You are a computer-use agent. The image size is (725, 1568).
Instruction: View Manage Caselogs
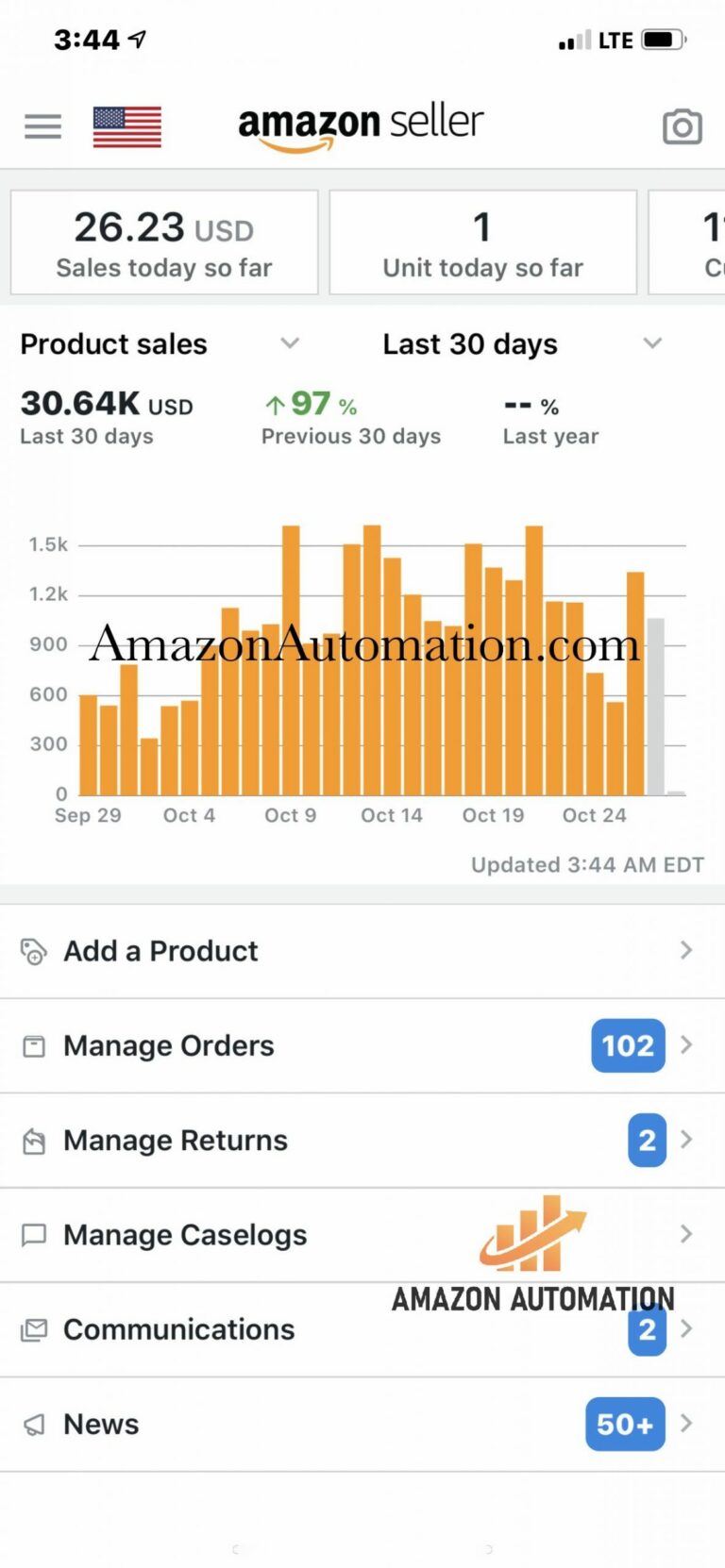pyautogui.click(x=362, y=1234)
